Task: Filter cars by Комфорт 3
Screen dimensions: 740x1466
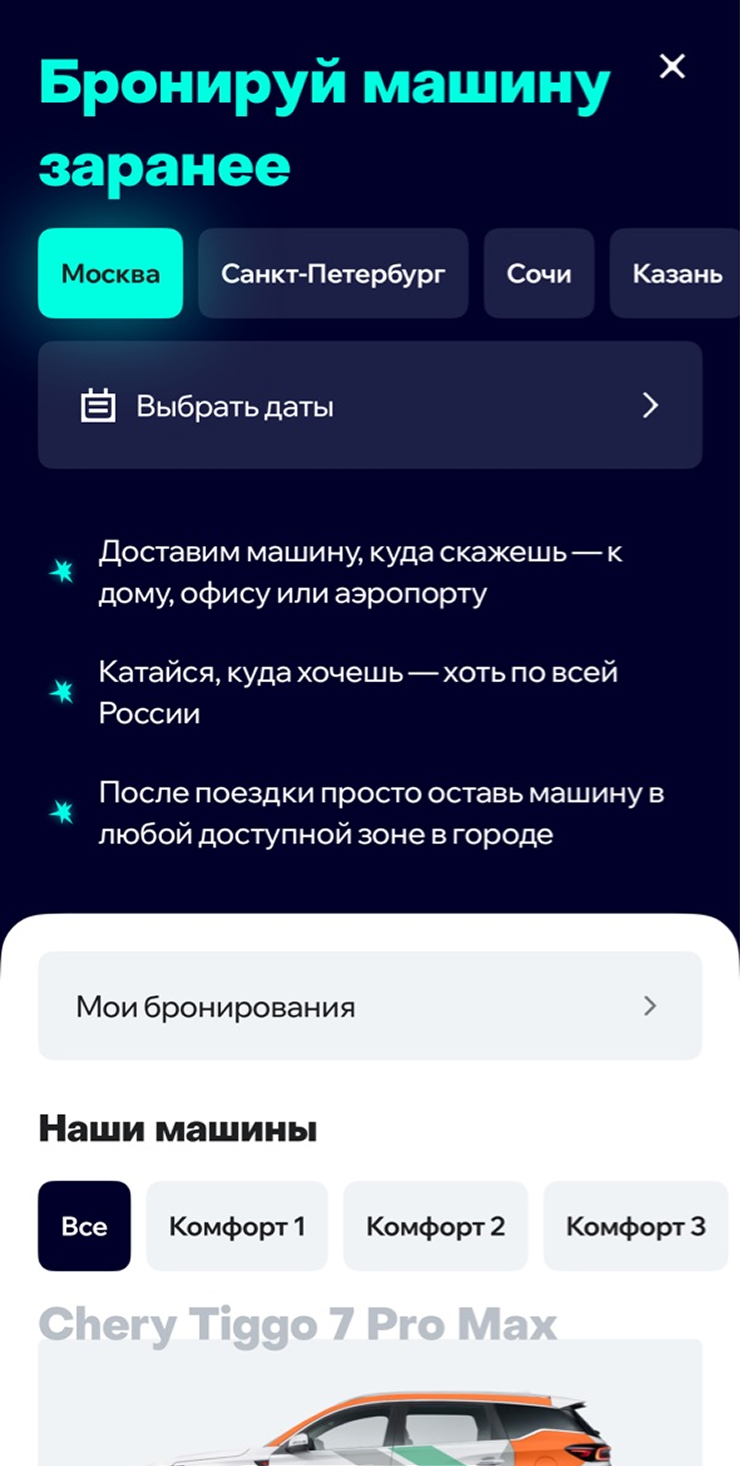Action: click(x=635, y=1226)
